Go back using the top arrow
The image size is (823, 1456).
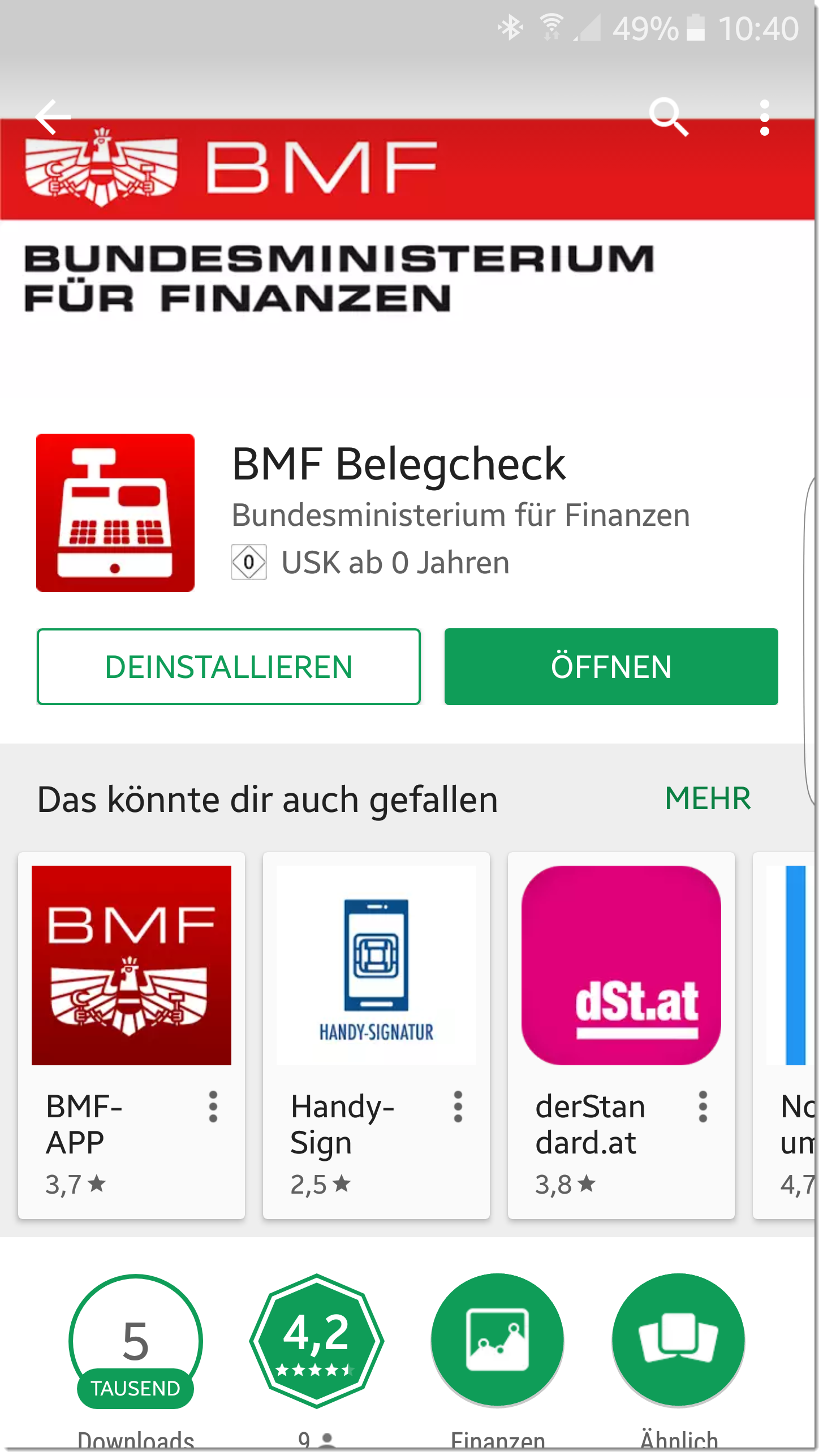[x=53, y=117]
